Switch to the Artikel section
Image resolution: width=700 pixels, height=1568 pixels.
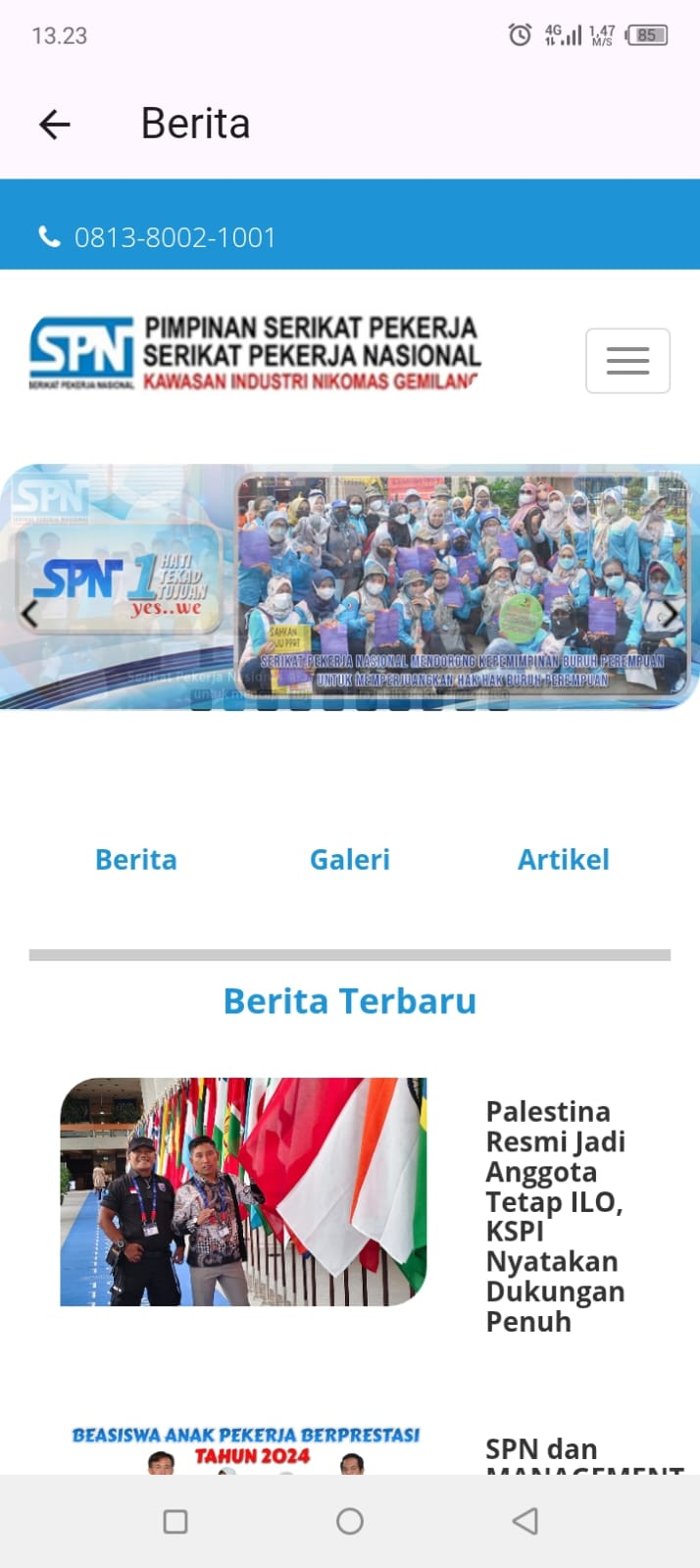click(563, 859)
